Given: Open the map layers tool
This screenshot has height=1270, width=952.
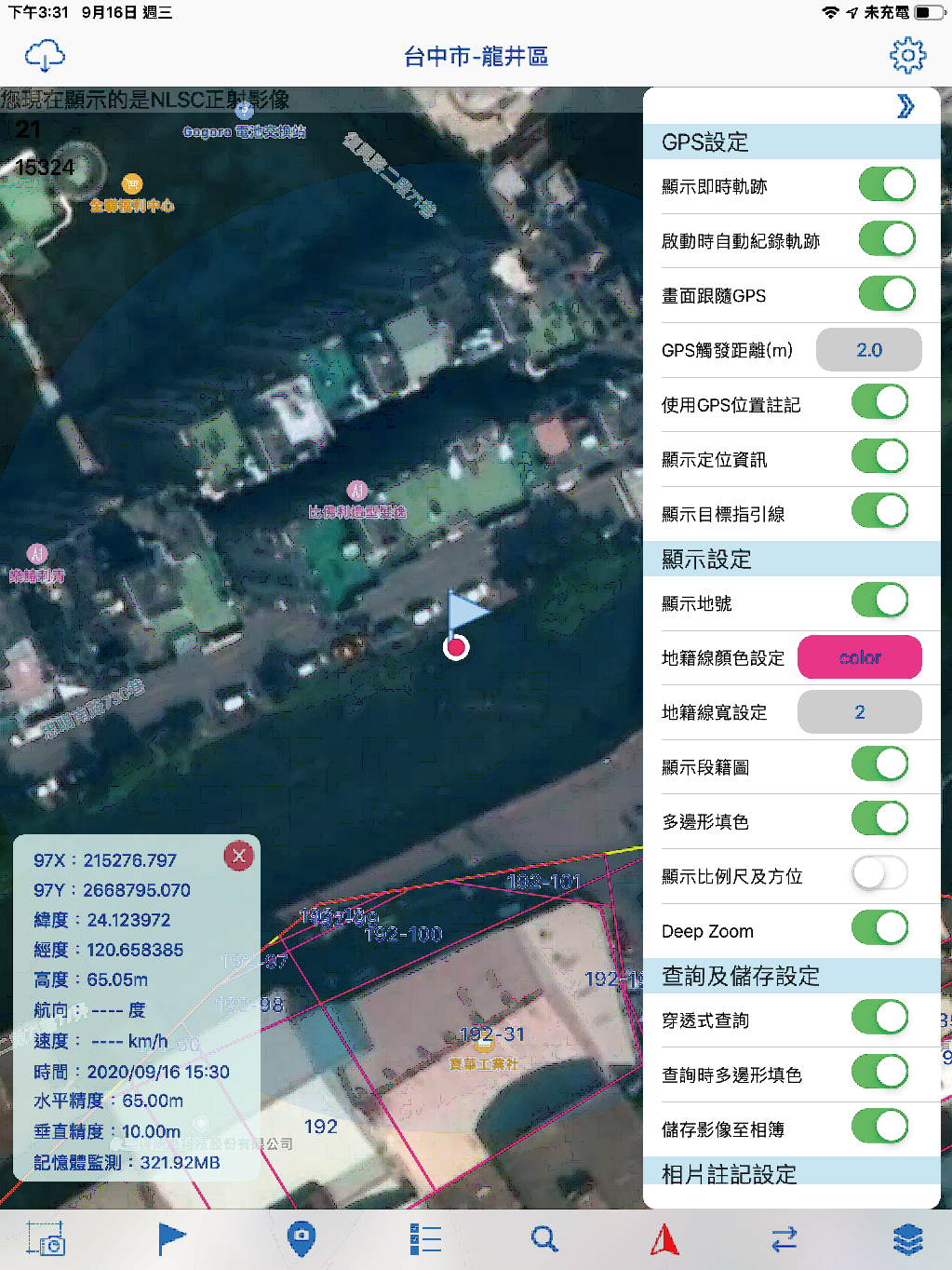Looking at the screenshot, I should coord(907,1239).
